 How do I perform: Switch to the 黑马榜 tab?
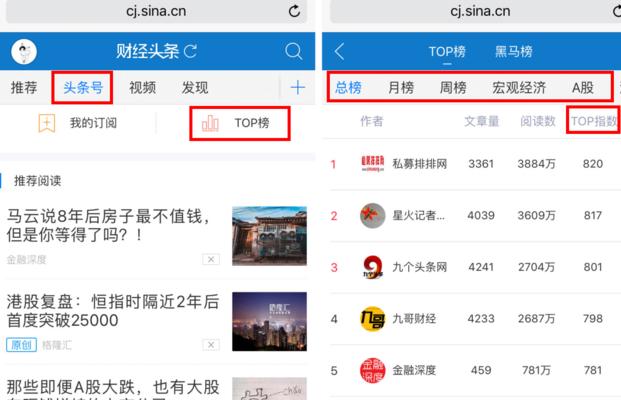click(513, 51)
